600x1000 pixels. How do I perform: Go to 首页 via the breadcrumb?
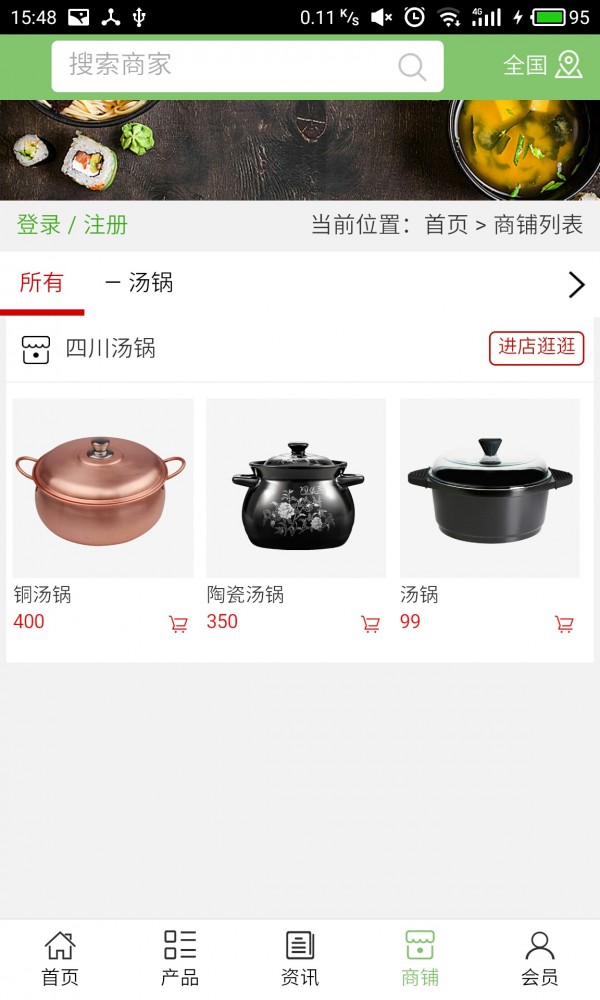pos(446,225)
